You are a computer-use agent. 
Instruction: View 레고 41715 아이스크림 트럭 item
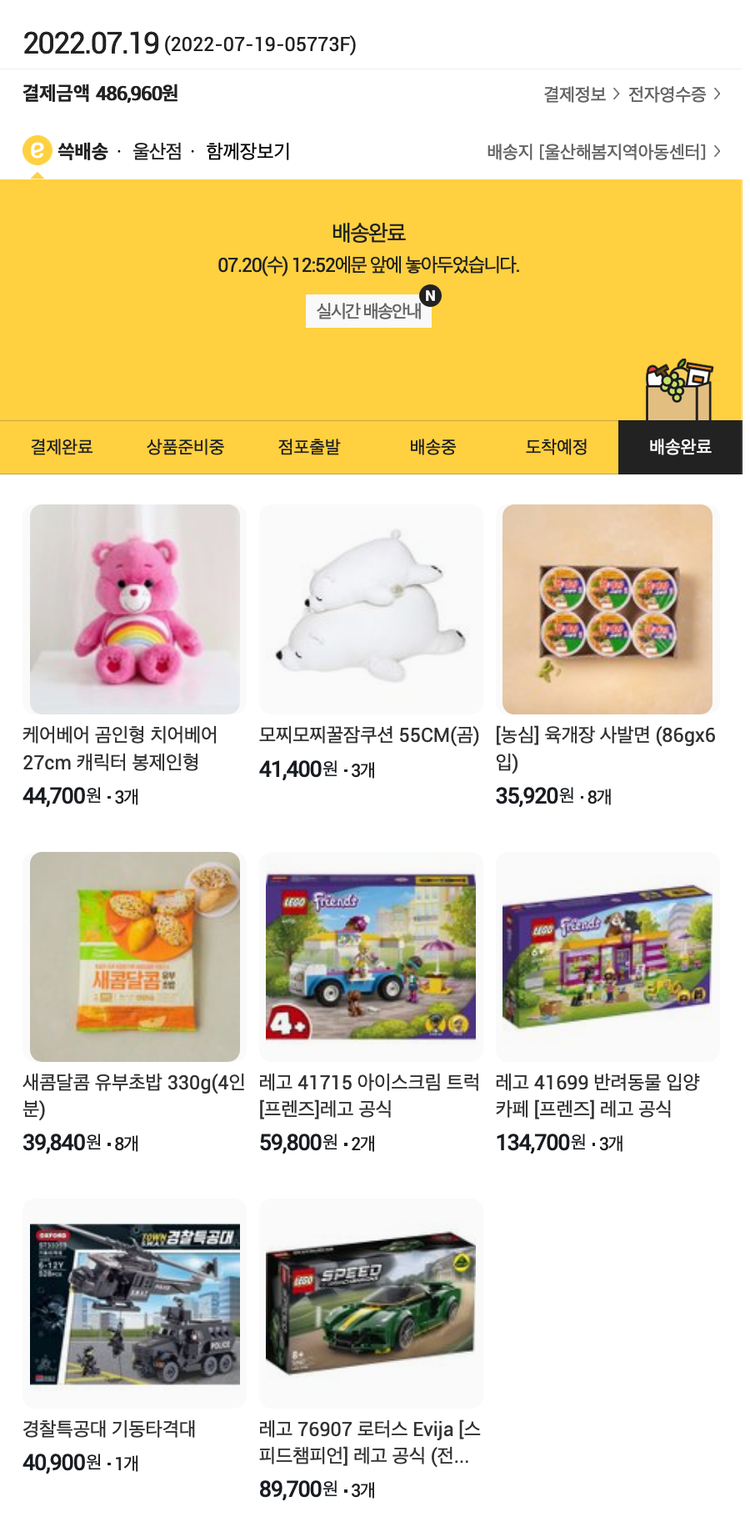tap(371, 957)
